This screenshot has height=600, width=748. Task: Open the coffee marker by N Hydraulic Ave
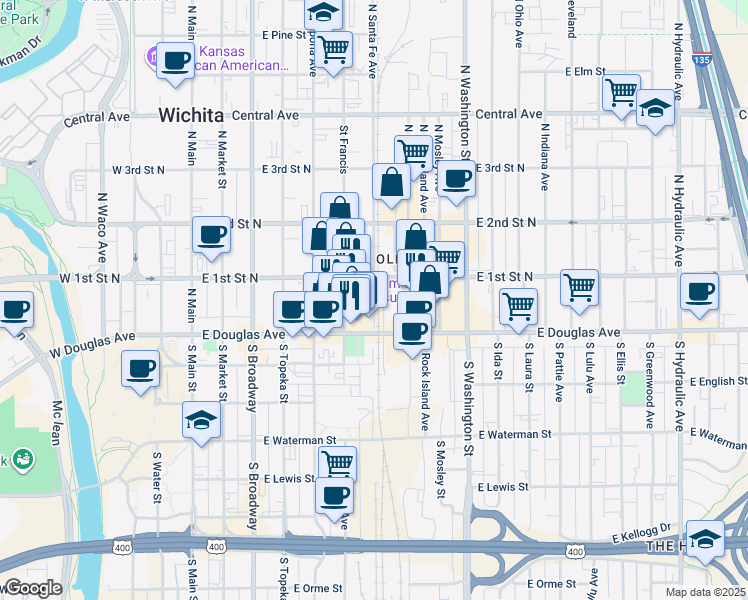(x=700, y=291)
